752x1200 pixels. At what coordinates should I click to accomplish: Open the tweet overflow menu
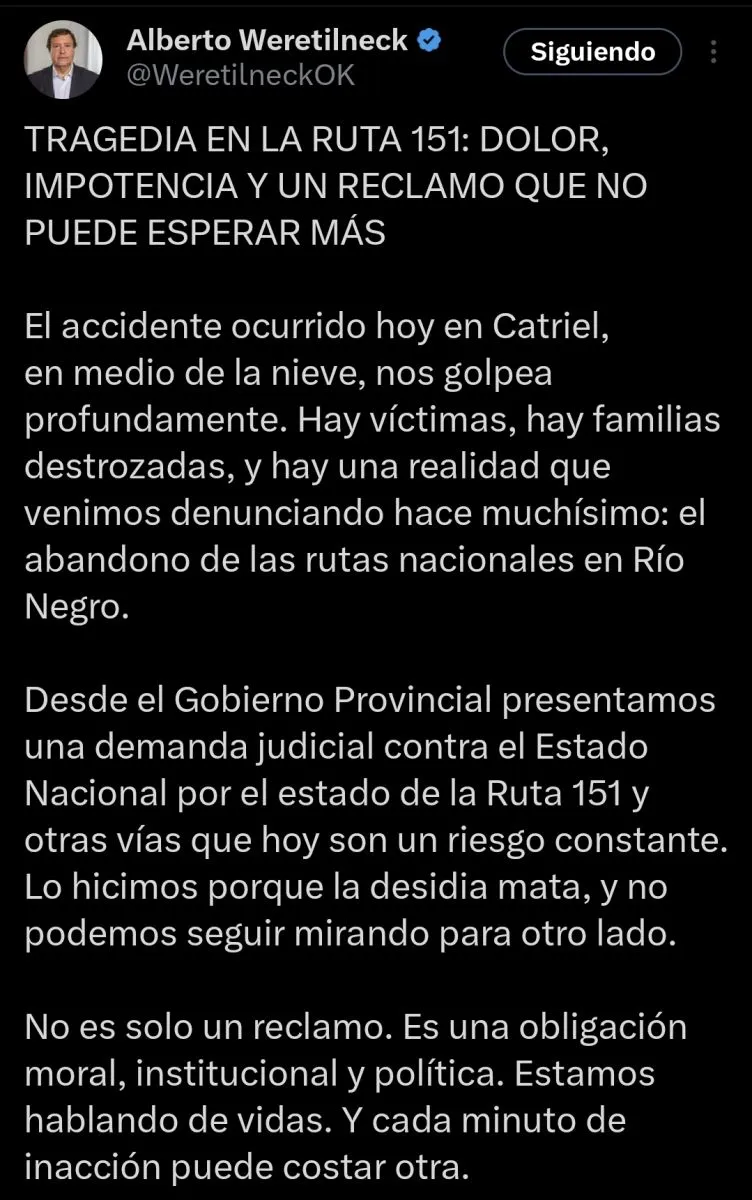coord(714,52)
